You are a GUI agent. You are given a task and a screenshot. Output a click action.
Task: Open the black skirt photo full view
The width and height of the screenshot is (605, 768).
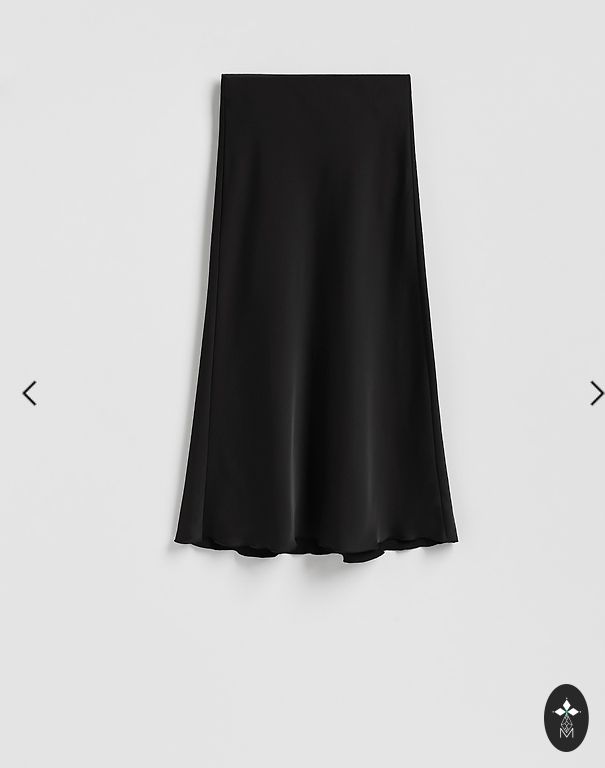point(314,316)
